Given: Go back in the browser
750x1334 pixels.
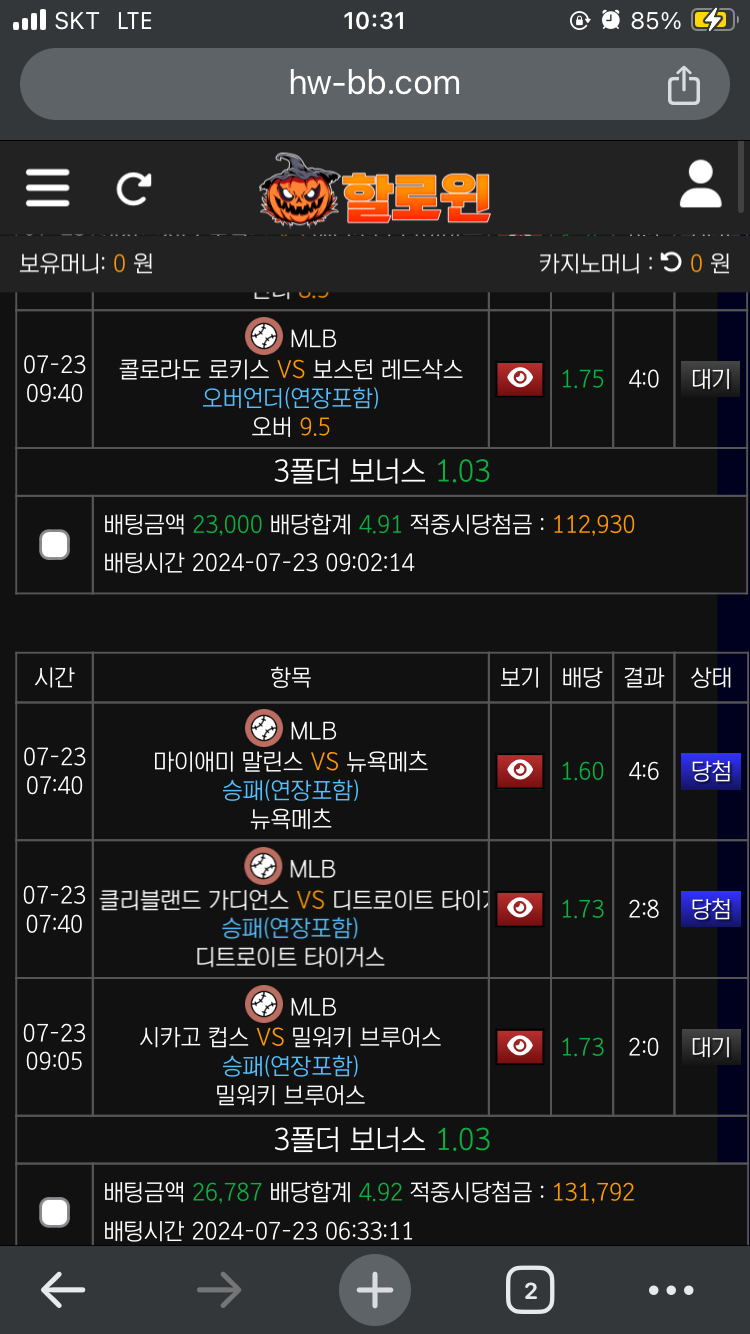Looking at the screenshot, I should tap(63, 1291).
